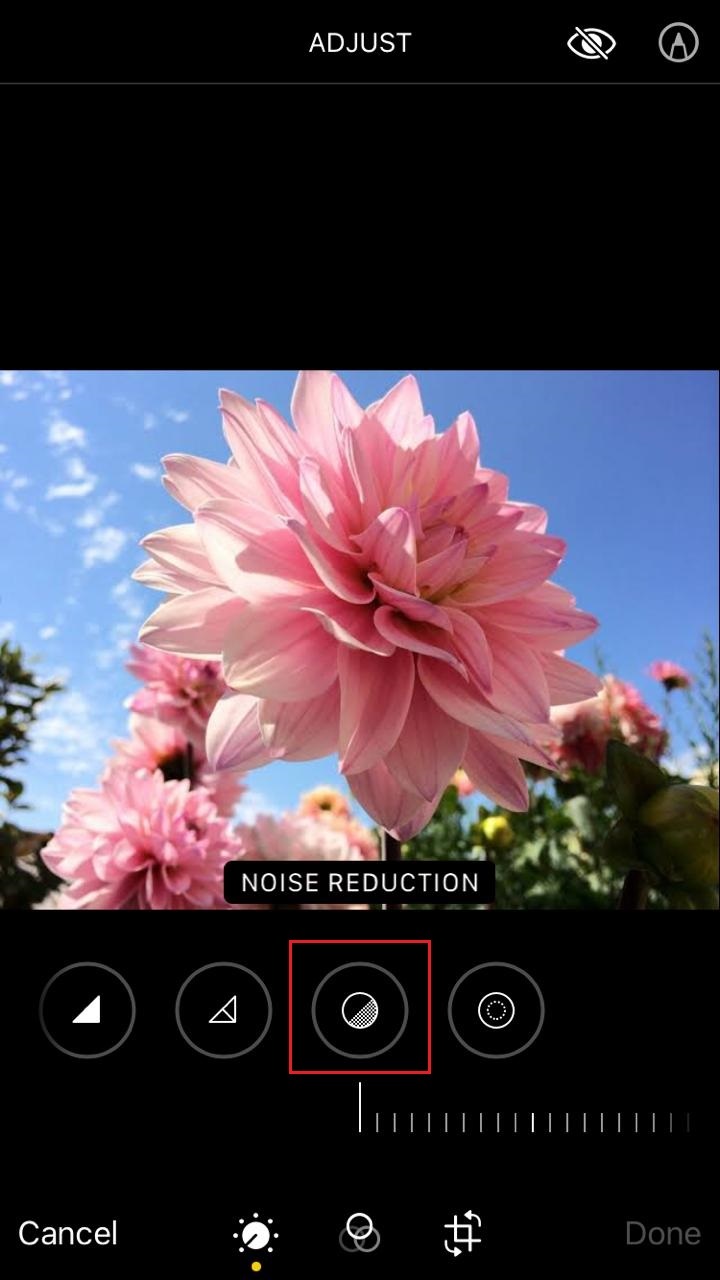Toggle the Noise Reduction effect off
Screen dimensions: 720x1280
[360, 1010]
